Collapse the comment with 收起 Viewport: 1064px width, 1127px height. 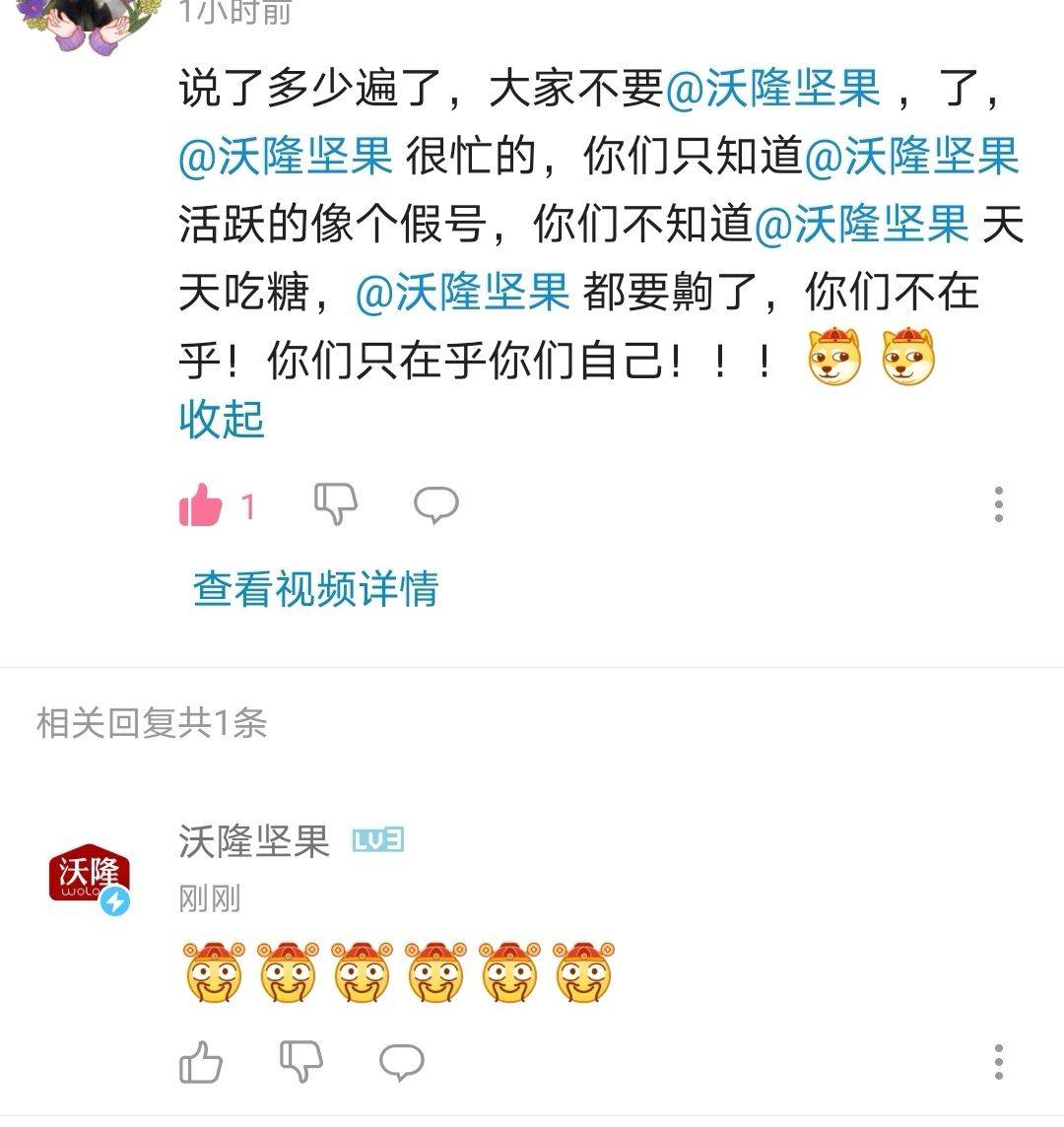click(x=222, y=420)
